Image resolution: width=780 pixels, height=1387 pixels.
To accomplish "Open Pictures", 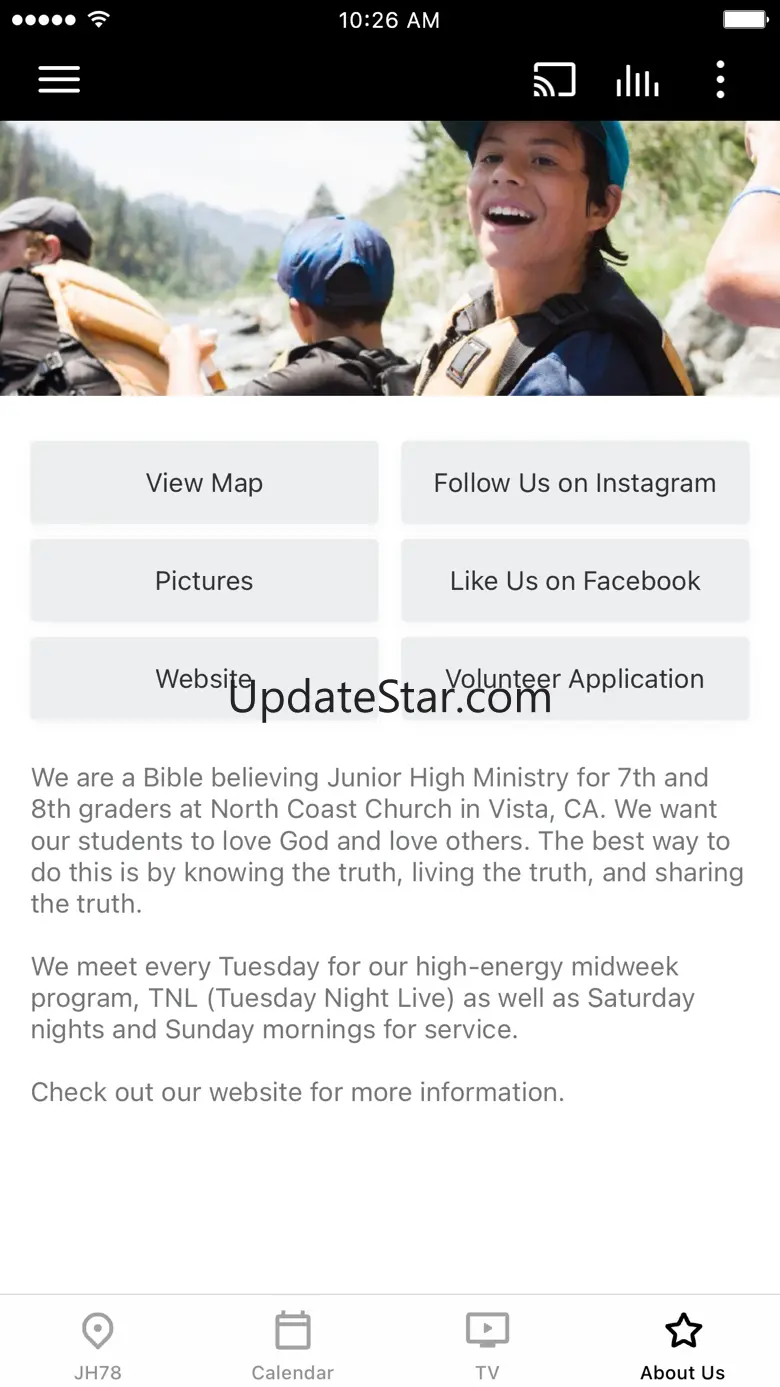I will 204,581.
